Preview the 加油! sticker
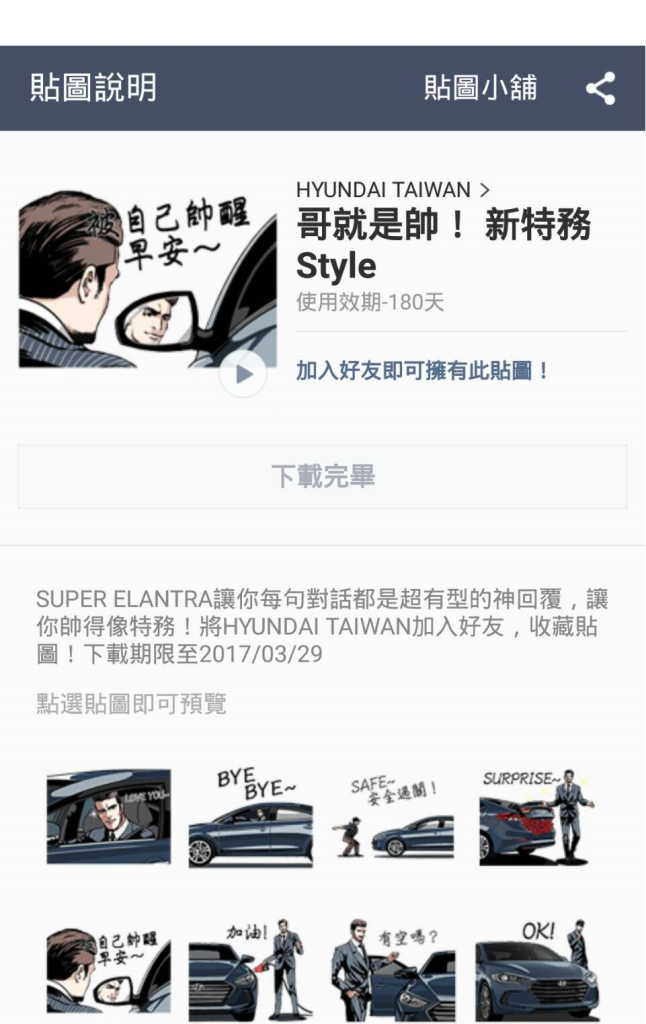This screenshot has width=646, height=1024. (x=250, y=966)
